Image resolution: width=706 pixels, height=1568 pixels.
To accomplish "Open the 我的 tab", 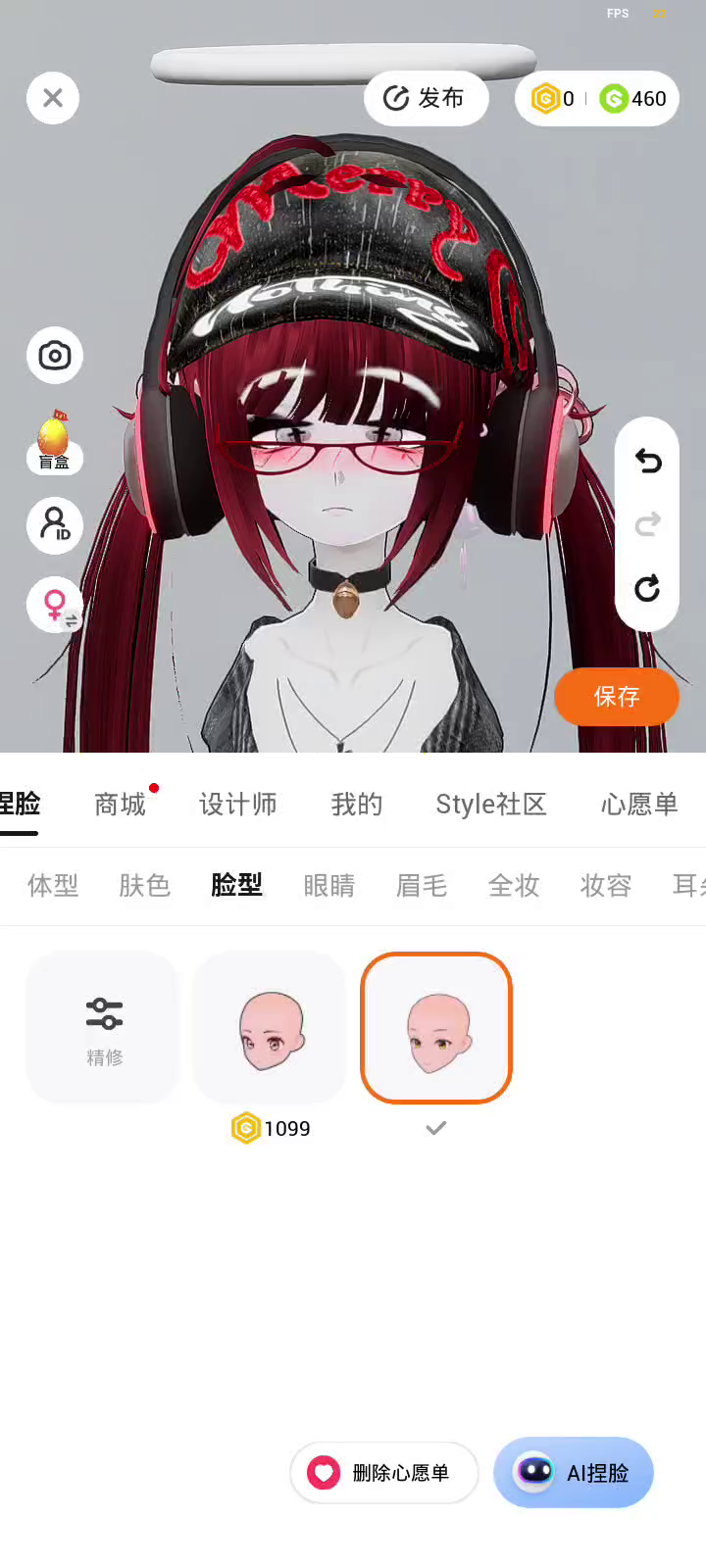I will click(x=356, y=805).
